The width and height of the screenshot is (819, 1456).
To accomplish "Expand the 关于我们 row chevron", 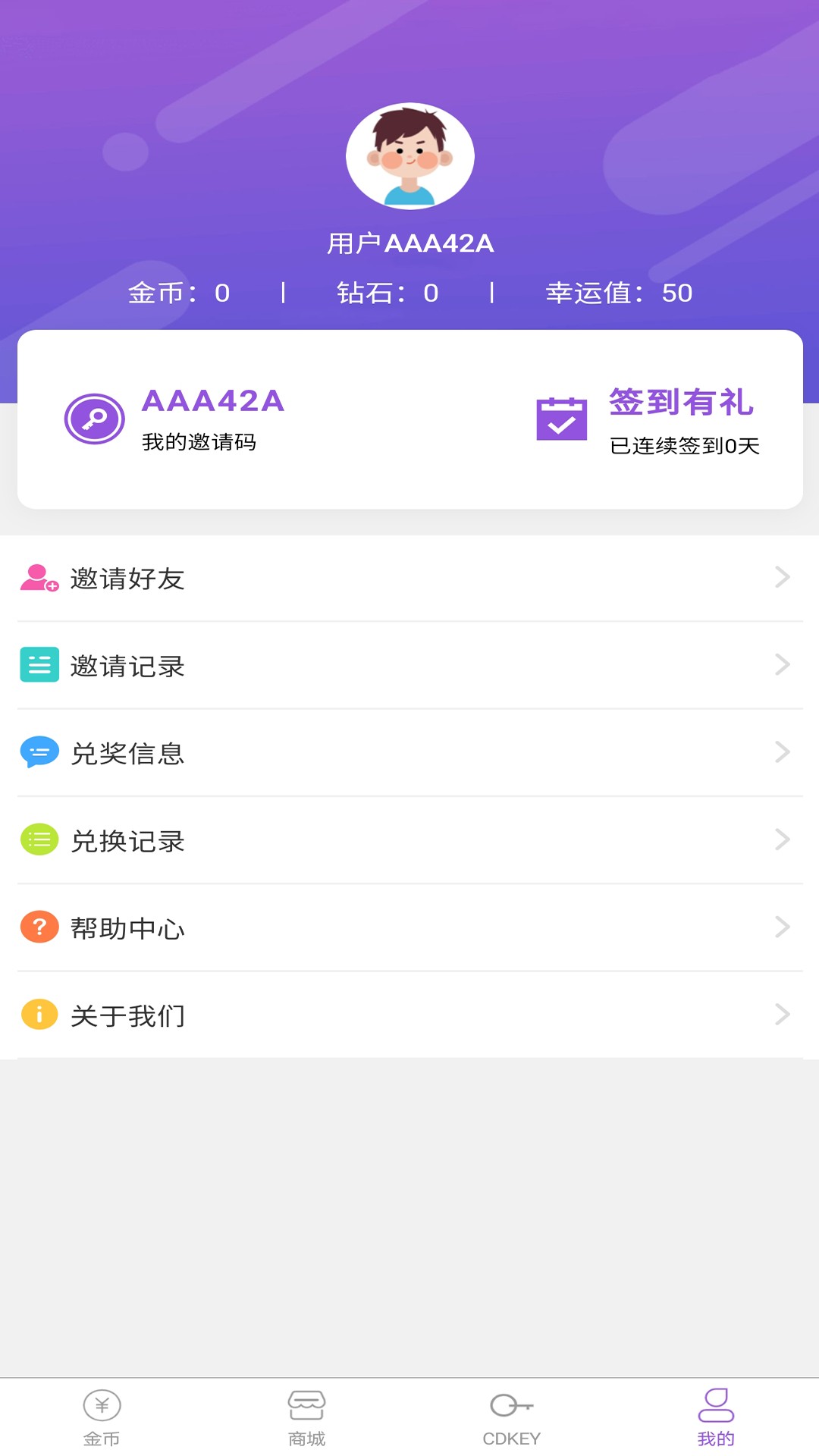I will coord(784,1015).
